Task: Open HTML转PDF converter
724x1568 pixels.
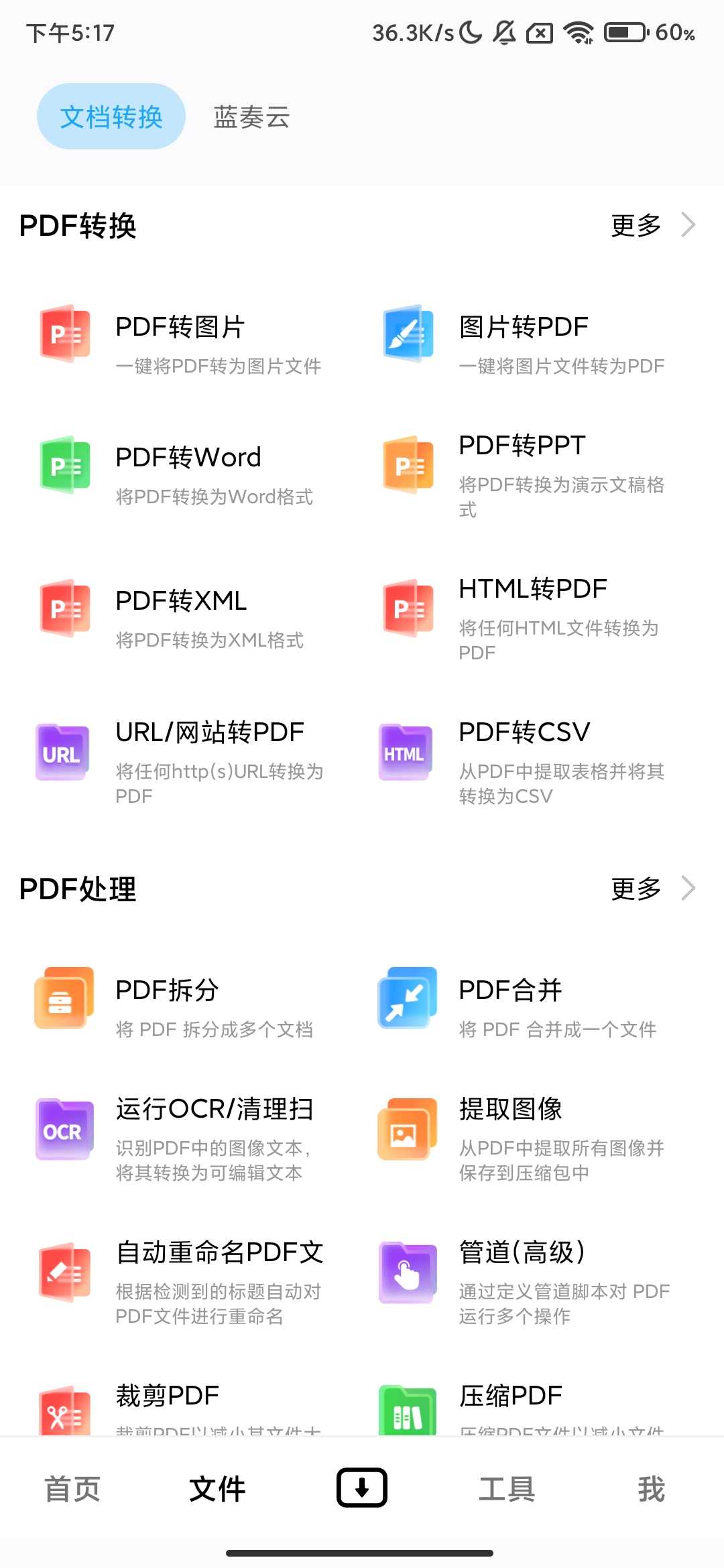Action: (x=532, y=588)
